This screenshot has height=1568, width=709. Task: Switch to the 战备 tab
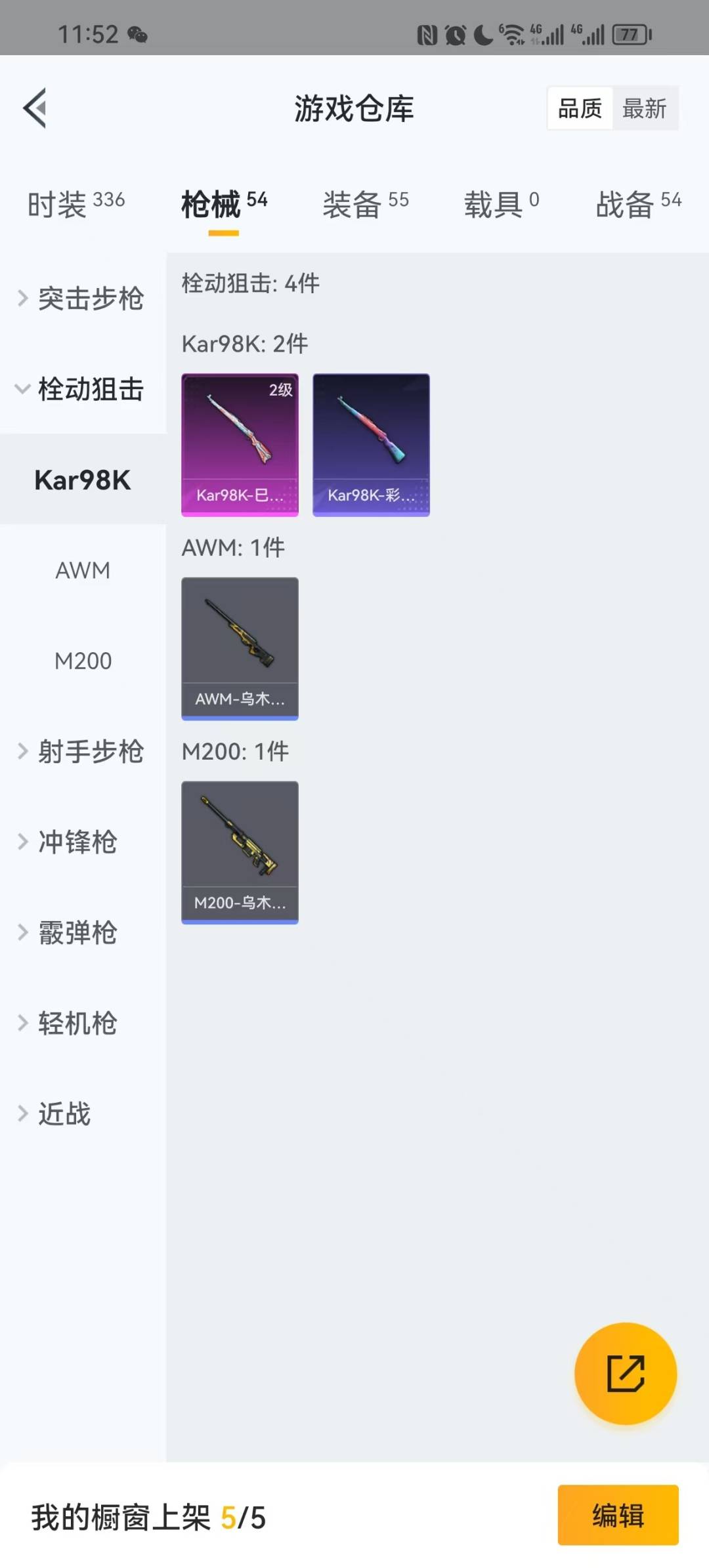click(638, 204)
